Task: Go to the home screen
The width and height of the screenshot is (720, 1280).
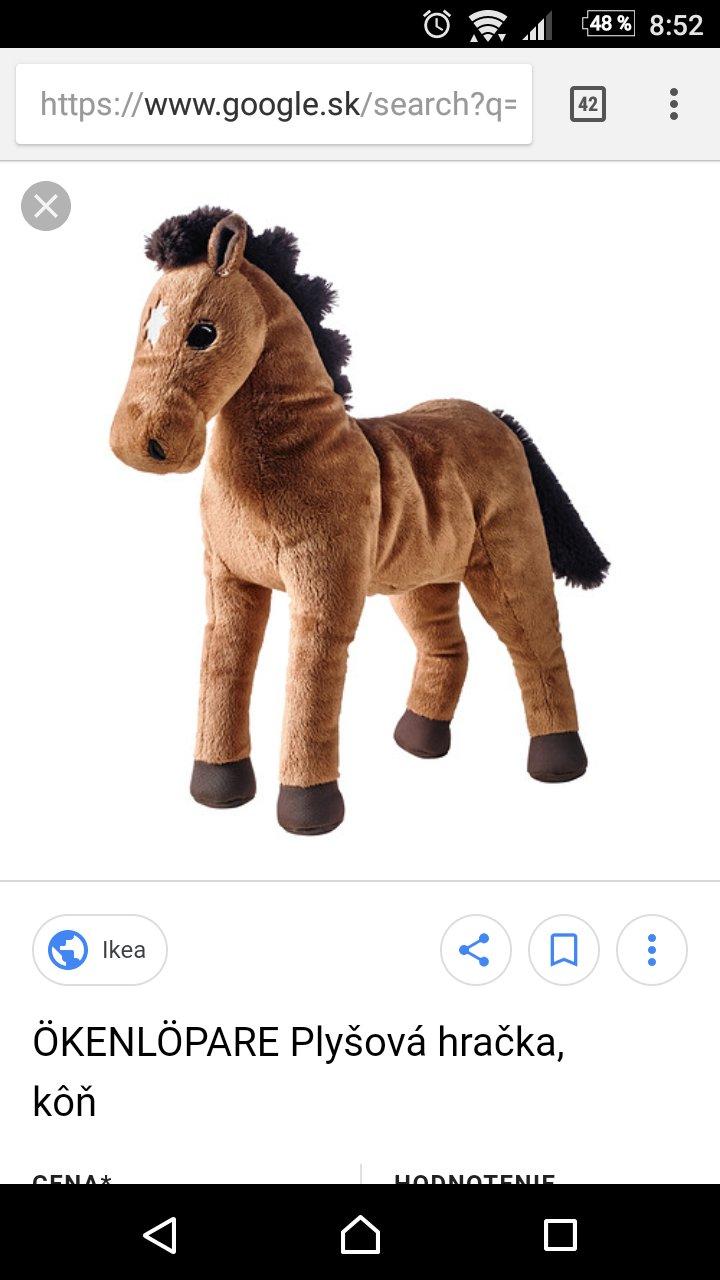Action: (360, 1234)
